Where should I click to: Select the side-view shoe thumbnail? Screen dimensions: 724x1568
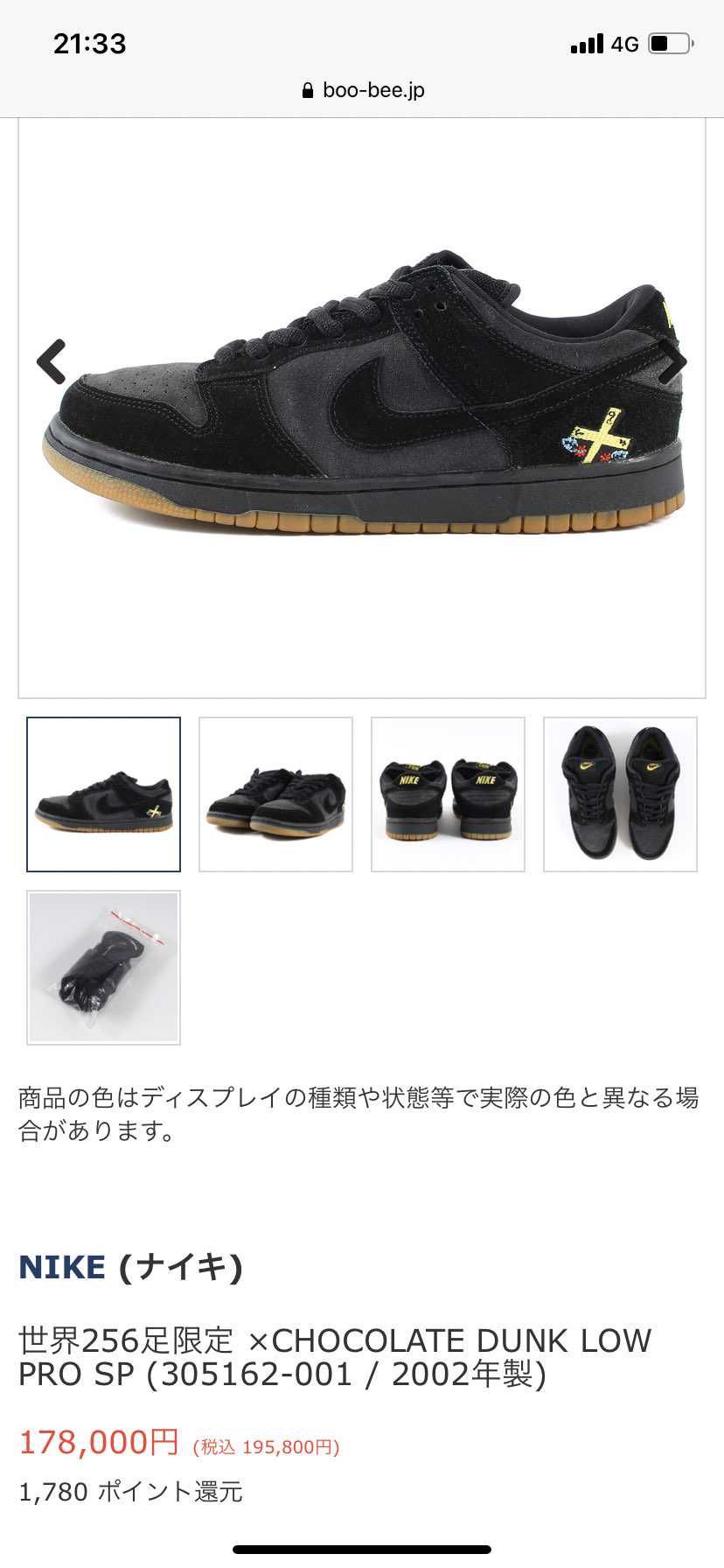click(103, 794)
